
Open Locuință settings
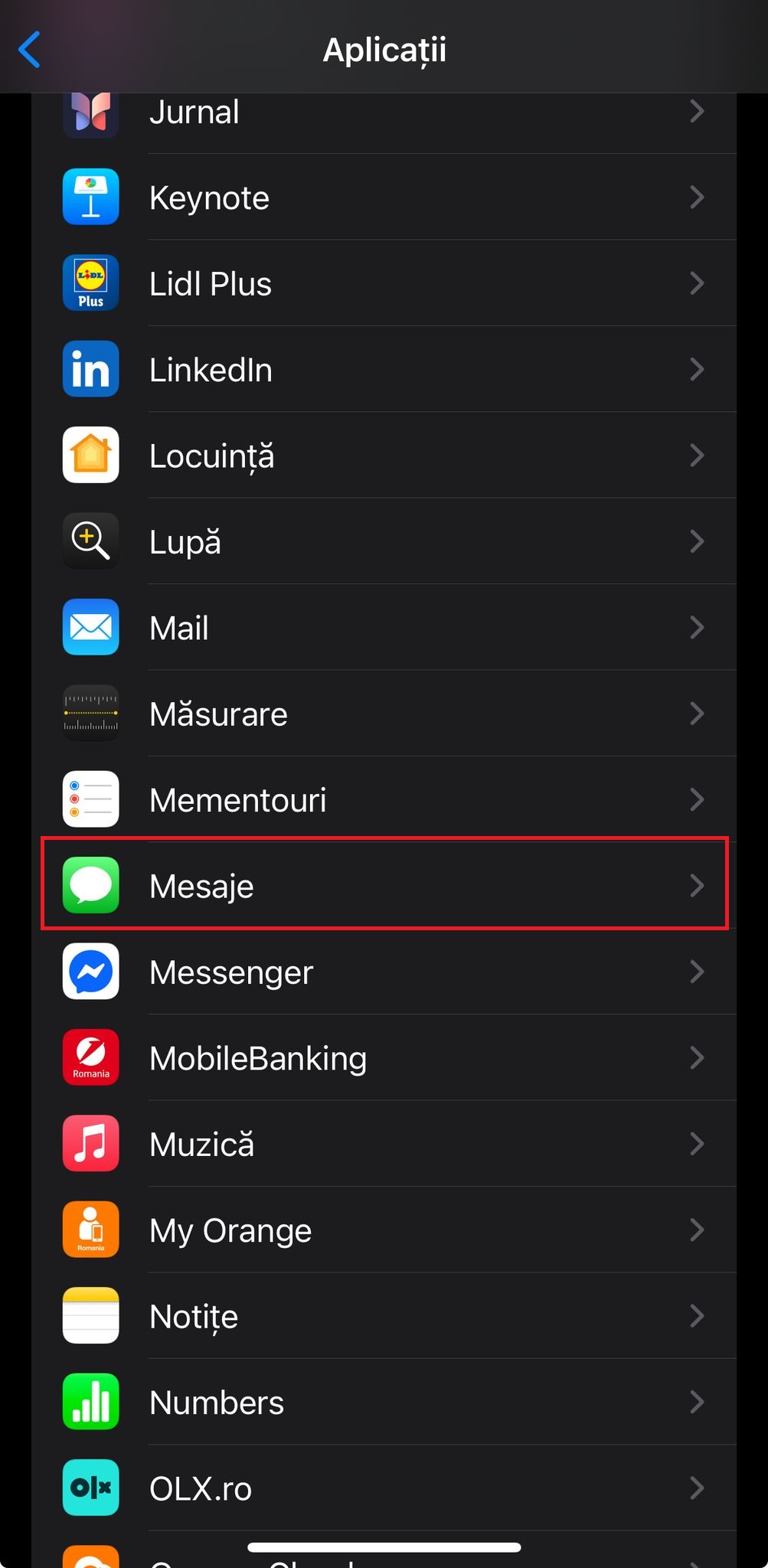383,456
